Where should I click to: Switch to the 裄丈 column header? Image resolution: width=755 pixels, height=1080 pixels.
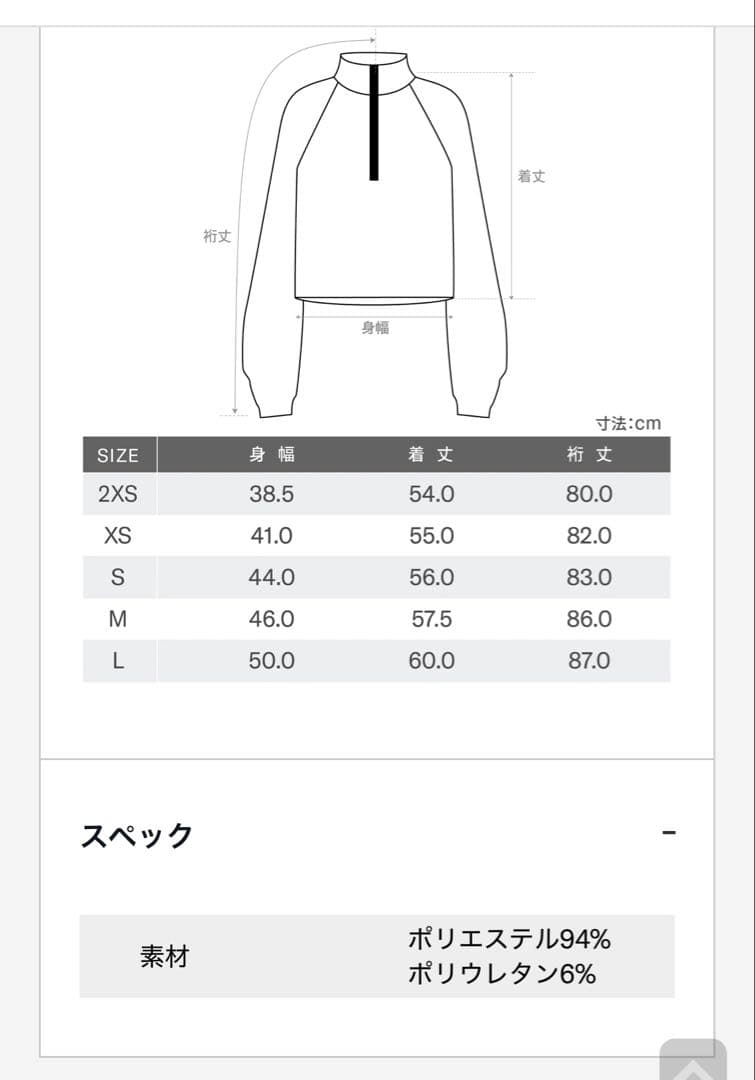(x=587, y=455)
